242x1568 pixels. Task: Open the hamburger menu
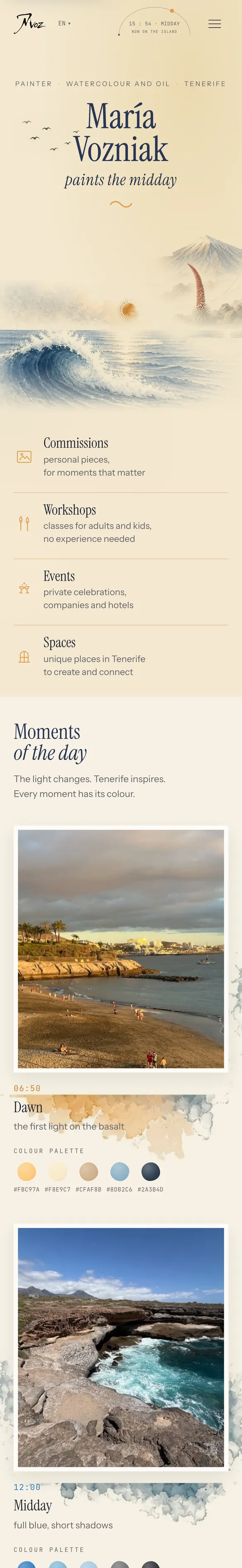pos(215,24)
